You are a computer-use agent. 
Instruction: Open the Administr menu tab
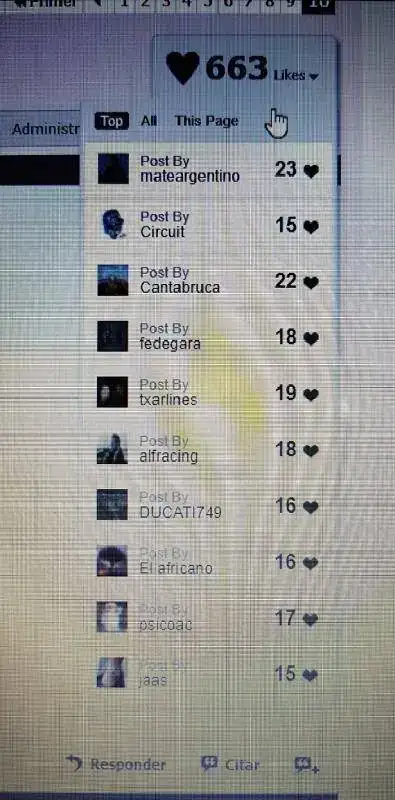[40, 130]
